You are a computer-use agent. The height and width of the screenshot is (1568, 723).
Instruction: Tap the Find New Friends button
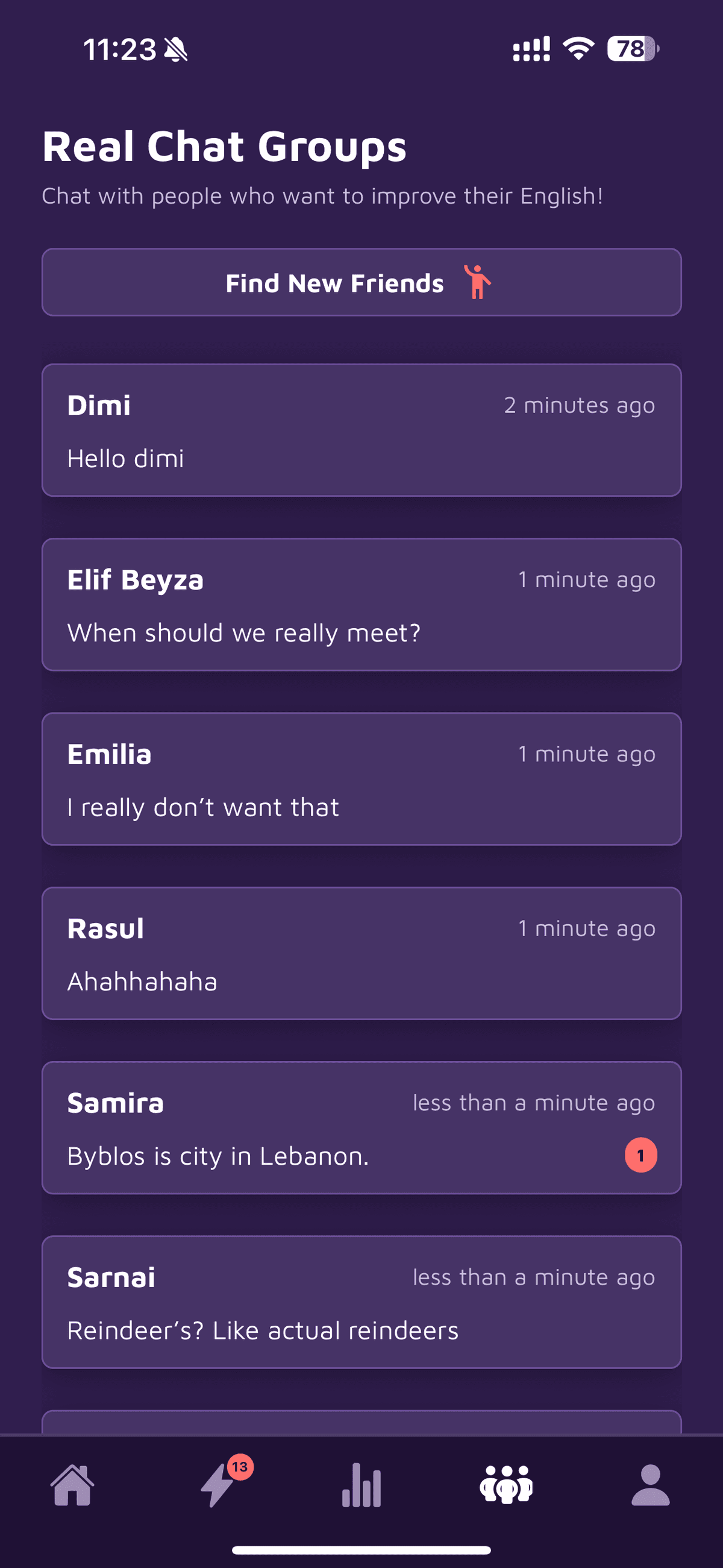tap(361, 283)
